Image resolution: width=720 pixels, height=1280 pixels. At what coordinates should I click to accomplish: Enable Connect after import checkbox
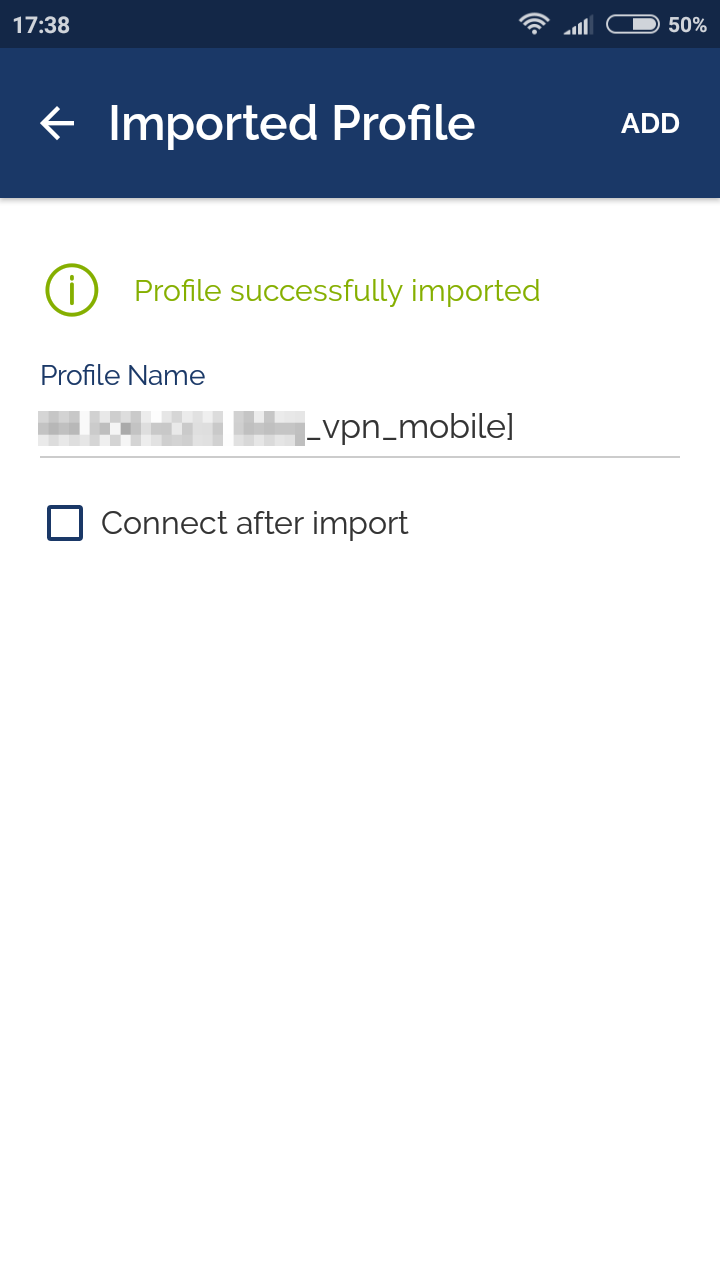[x=65, y=523]
